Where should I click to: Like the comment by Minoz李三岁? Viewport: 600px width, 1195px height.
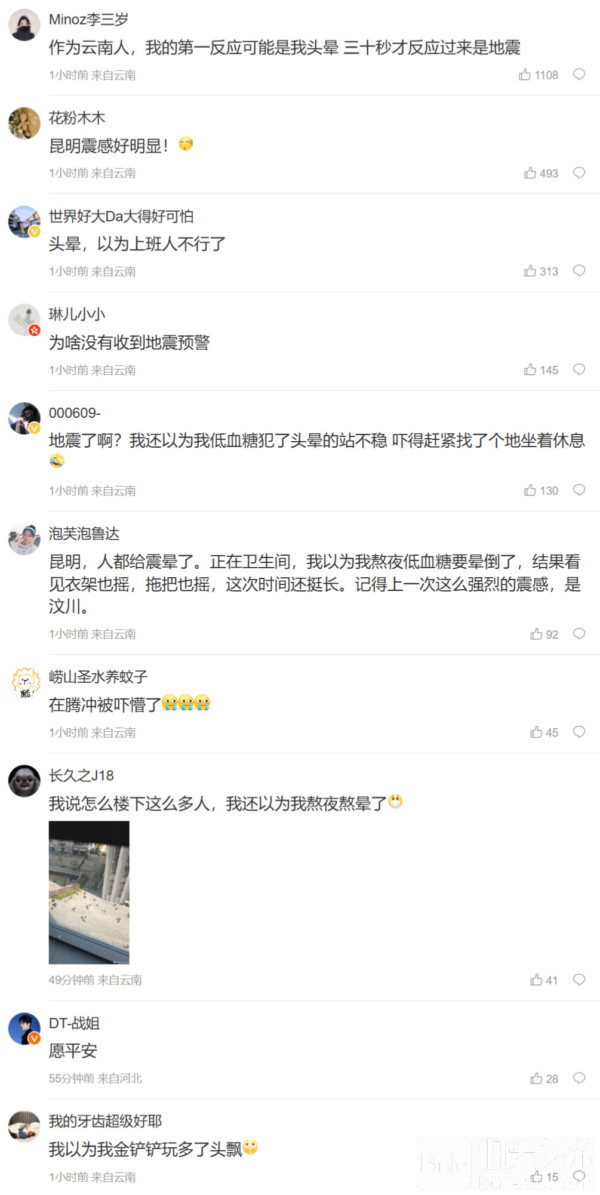[x=525, y=75]
